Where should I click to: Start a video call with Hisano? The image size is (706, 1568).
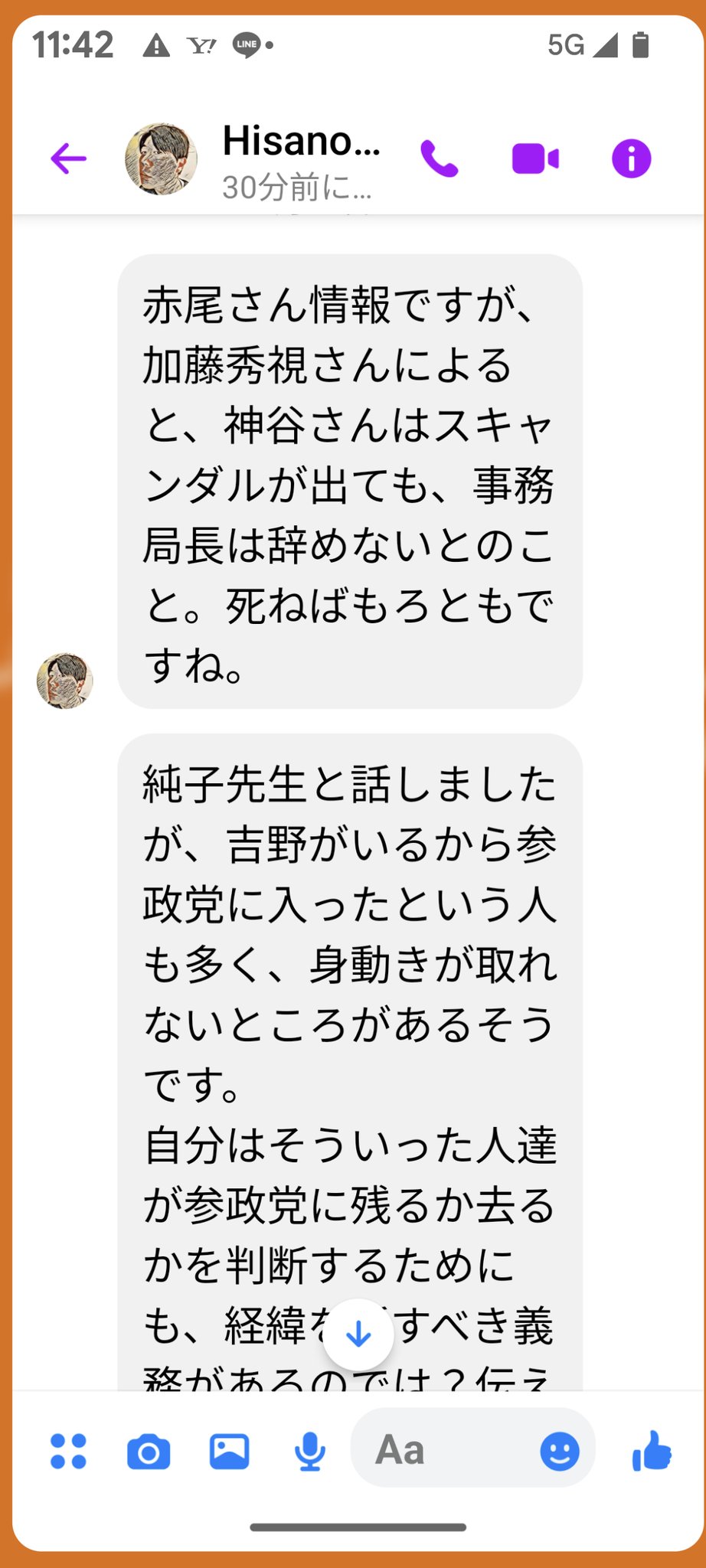[x=535, y=159]
